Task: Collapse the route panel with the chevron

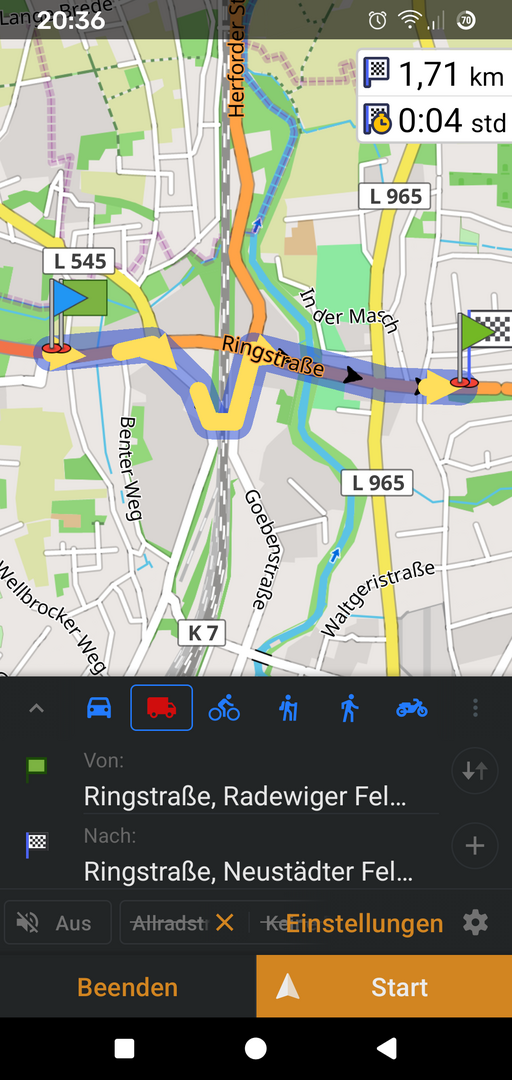Action: 36,707
